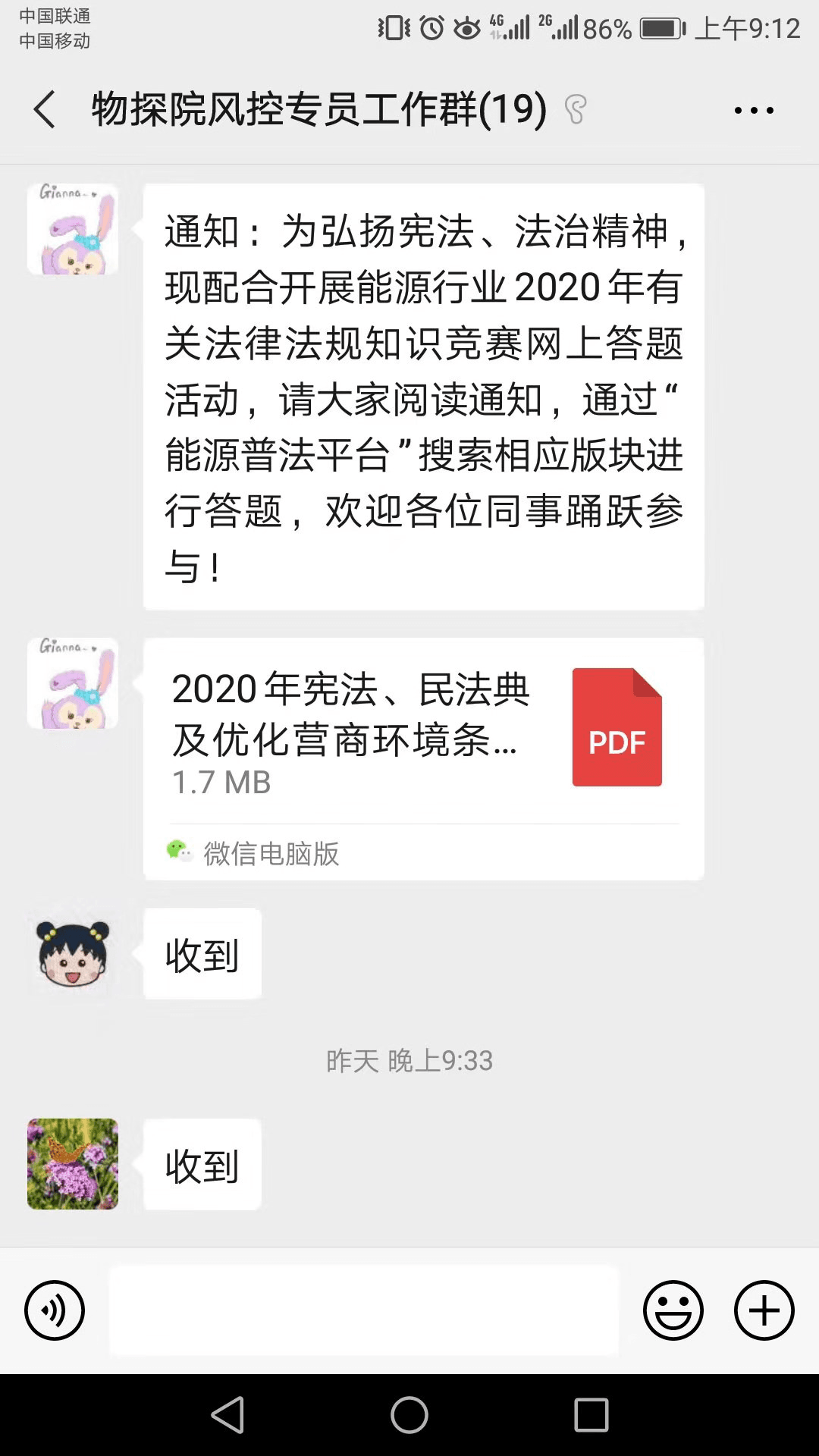Focus the message text field
Screen dimensions: 819x1456
click(x=364, y=1310)
